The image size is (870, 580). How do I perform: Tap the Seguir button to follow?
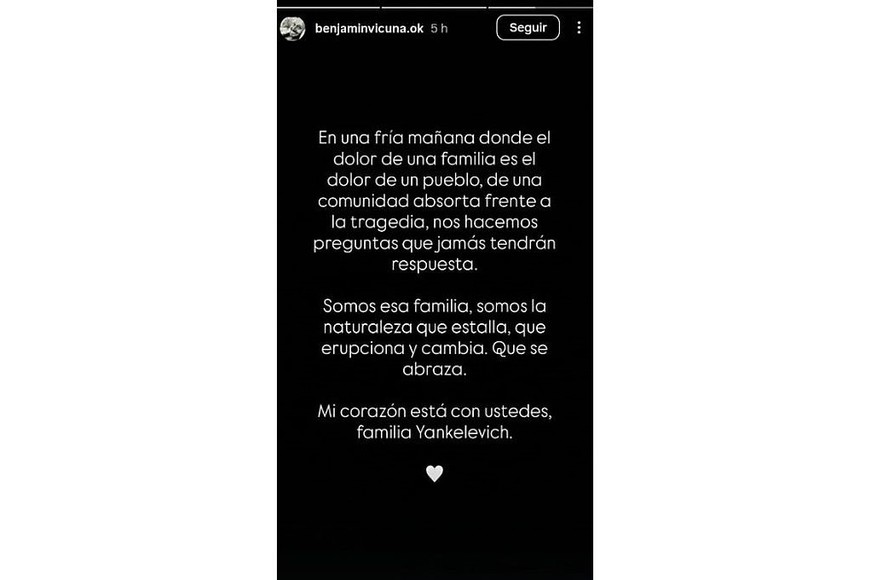[x=527, y=28]
